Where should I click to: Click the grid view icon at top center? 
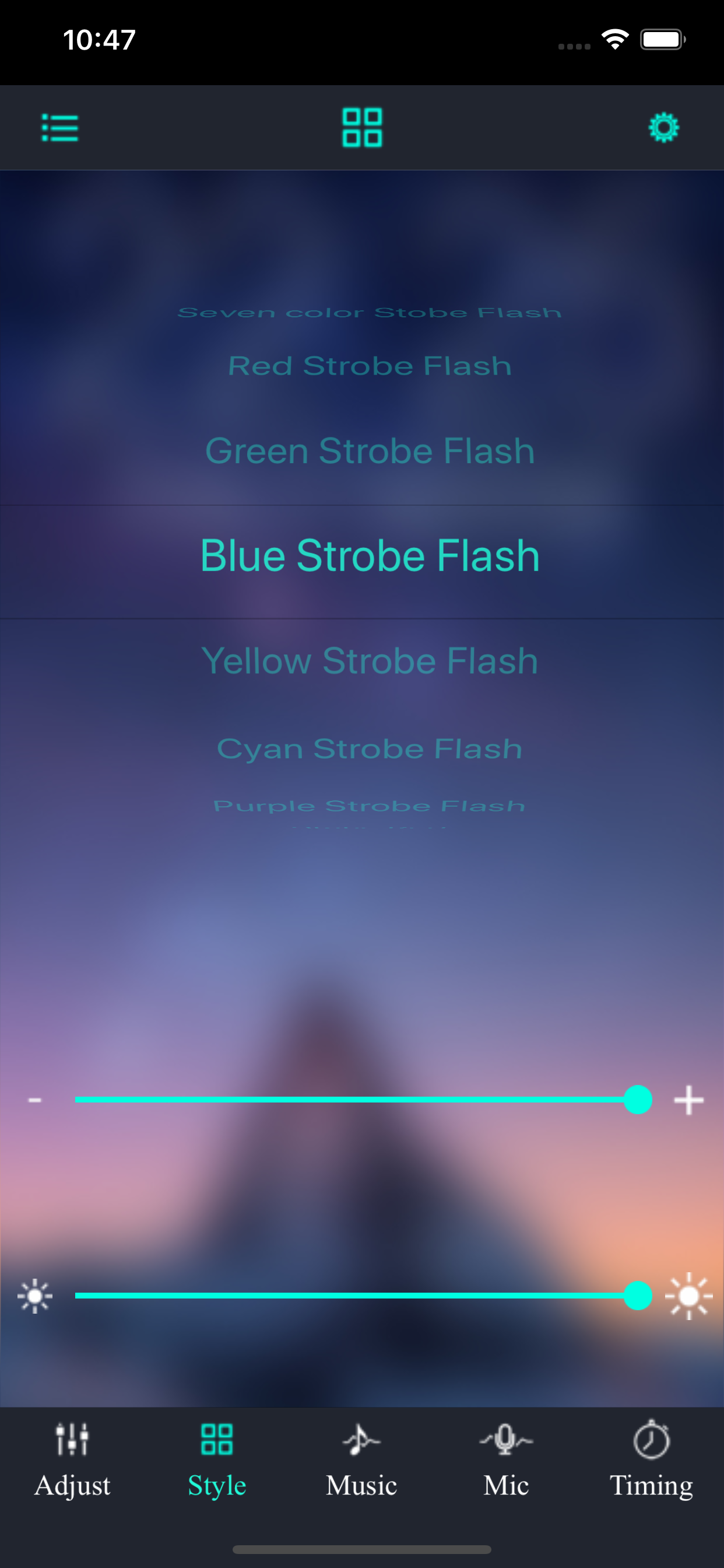(x=362, y=127)
